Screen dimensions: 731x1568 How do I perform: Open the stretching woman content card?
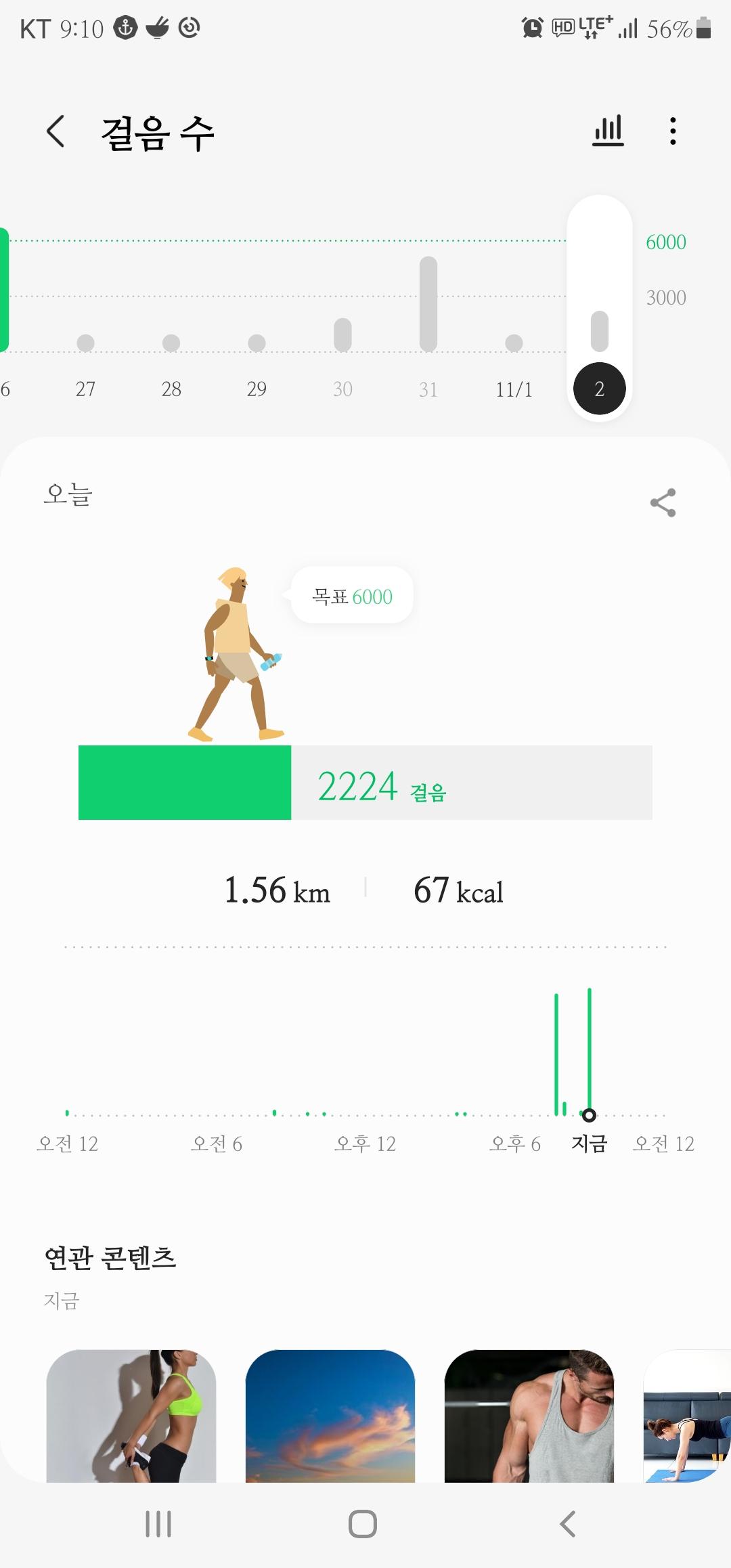tap(131, 1415)
